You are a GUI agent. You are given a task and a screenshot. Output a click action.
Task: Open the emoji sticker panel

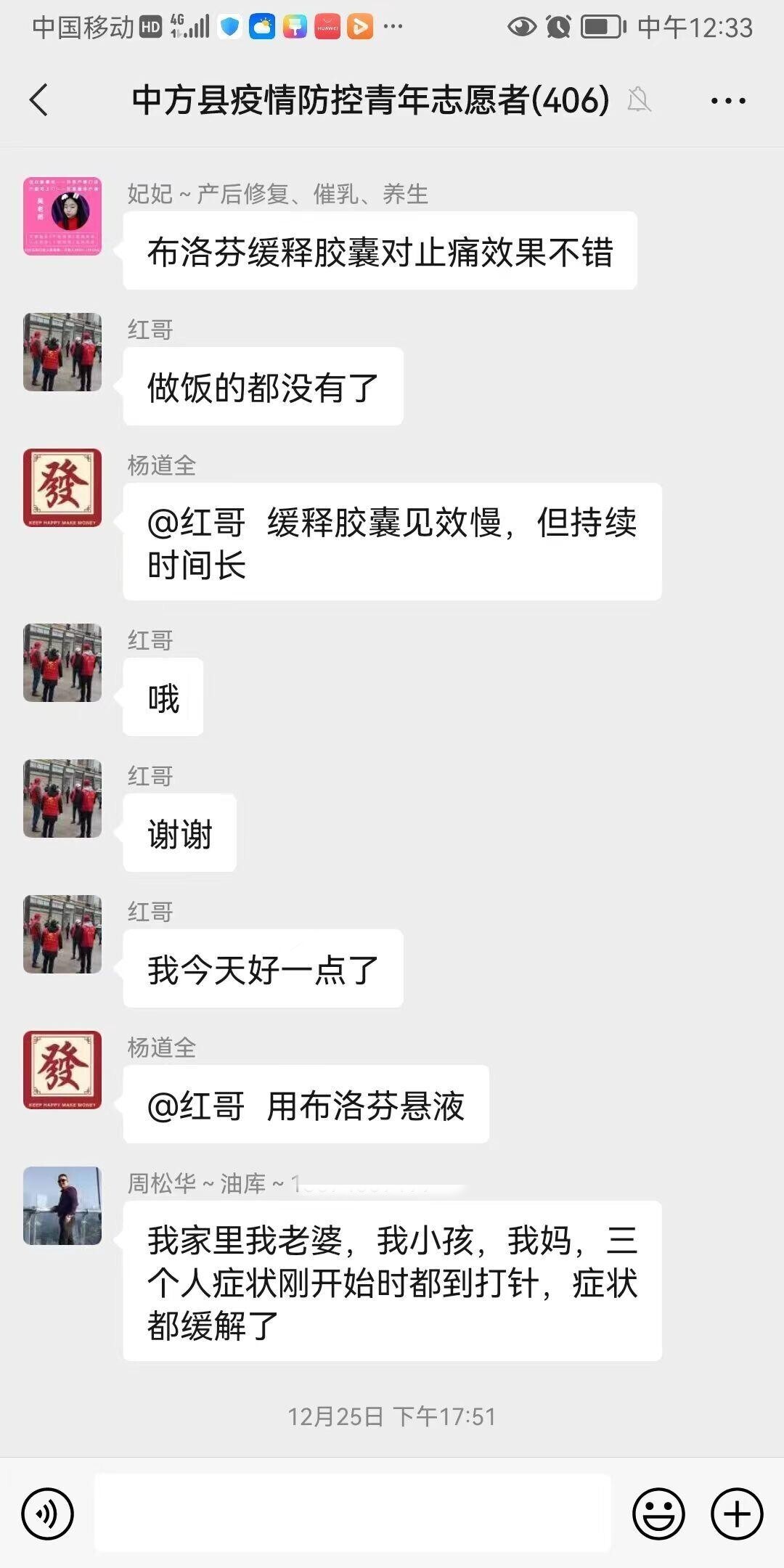coord(658,1514)
